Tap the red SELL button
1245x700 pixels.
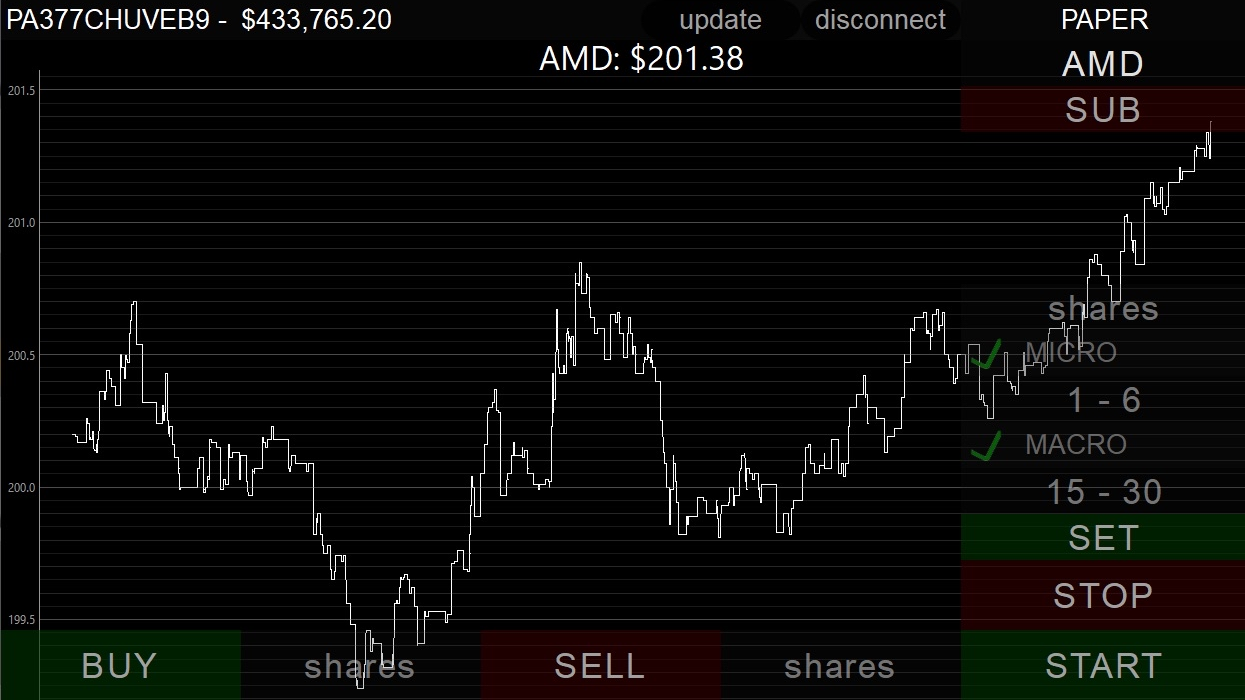tap(600, 665)
